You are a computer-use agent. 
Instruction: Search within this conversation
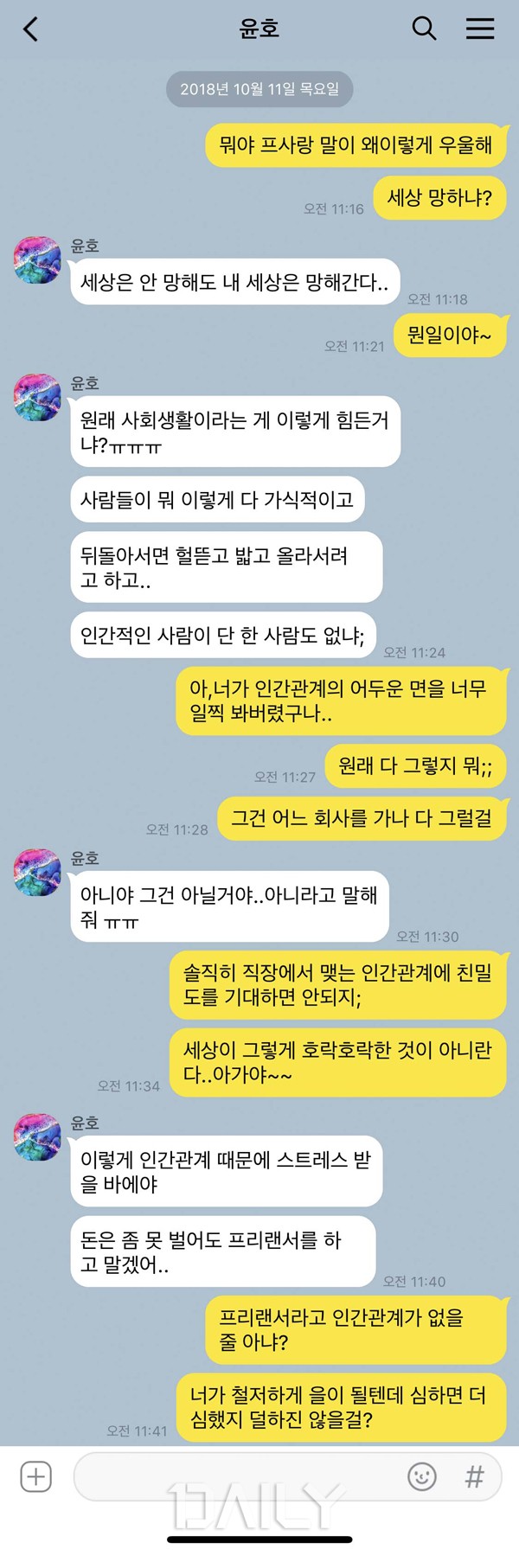click(x=423, y=29)
